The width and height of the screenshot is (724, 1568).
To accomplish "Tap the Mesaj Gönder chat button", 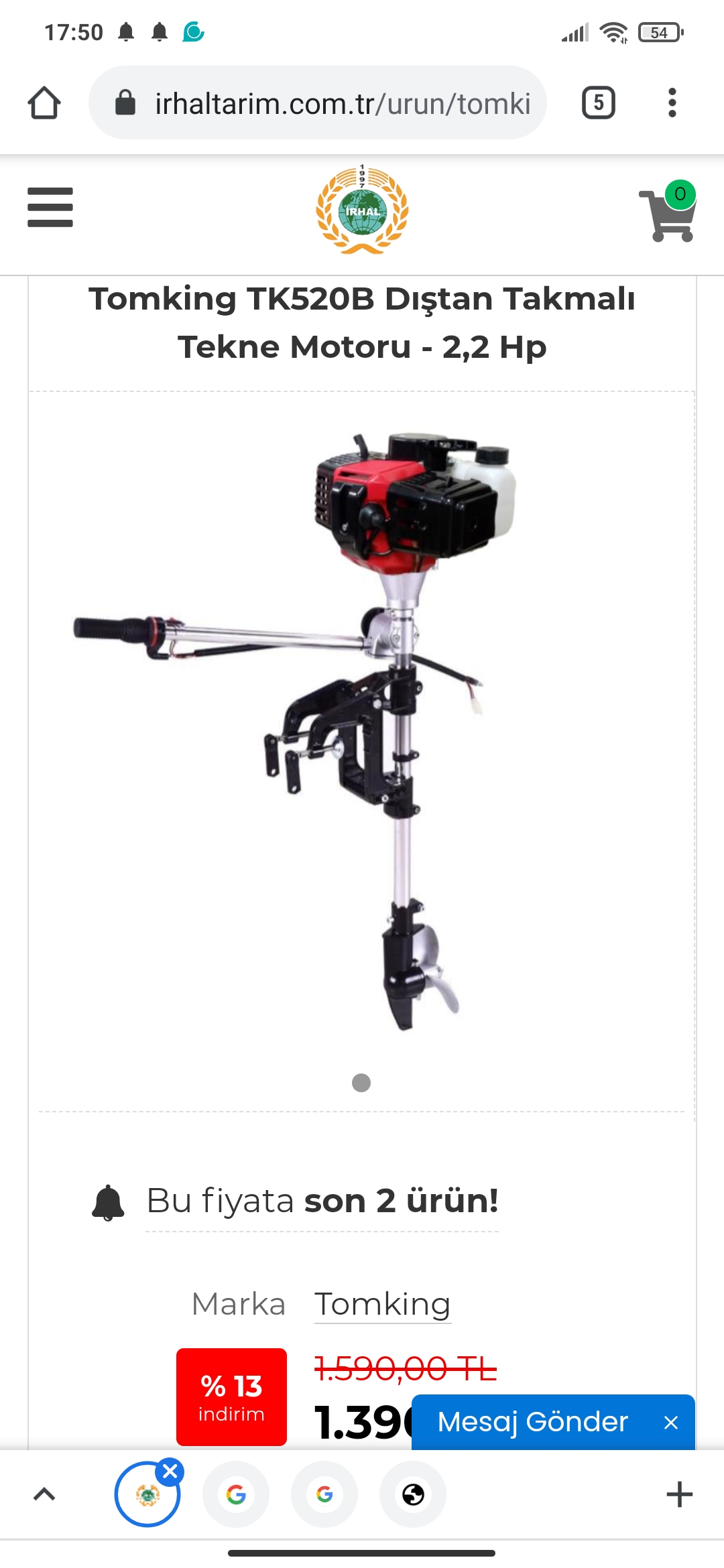I will coord(533,1422).
